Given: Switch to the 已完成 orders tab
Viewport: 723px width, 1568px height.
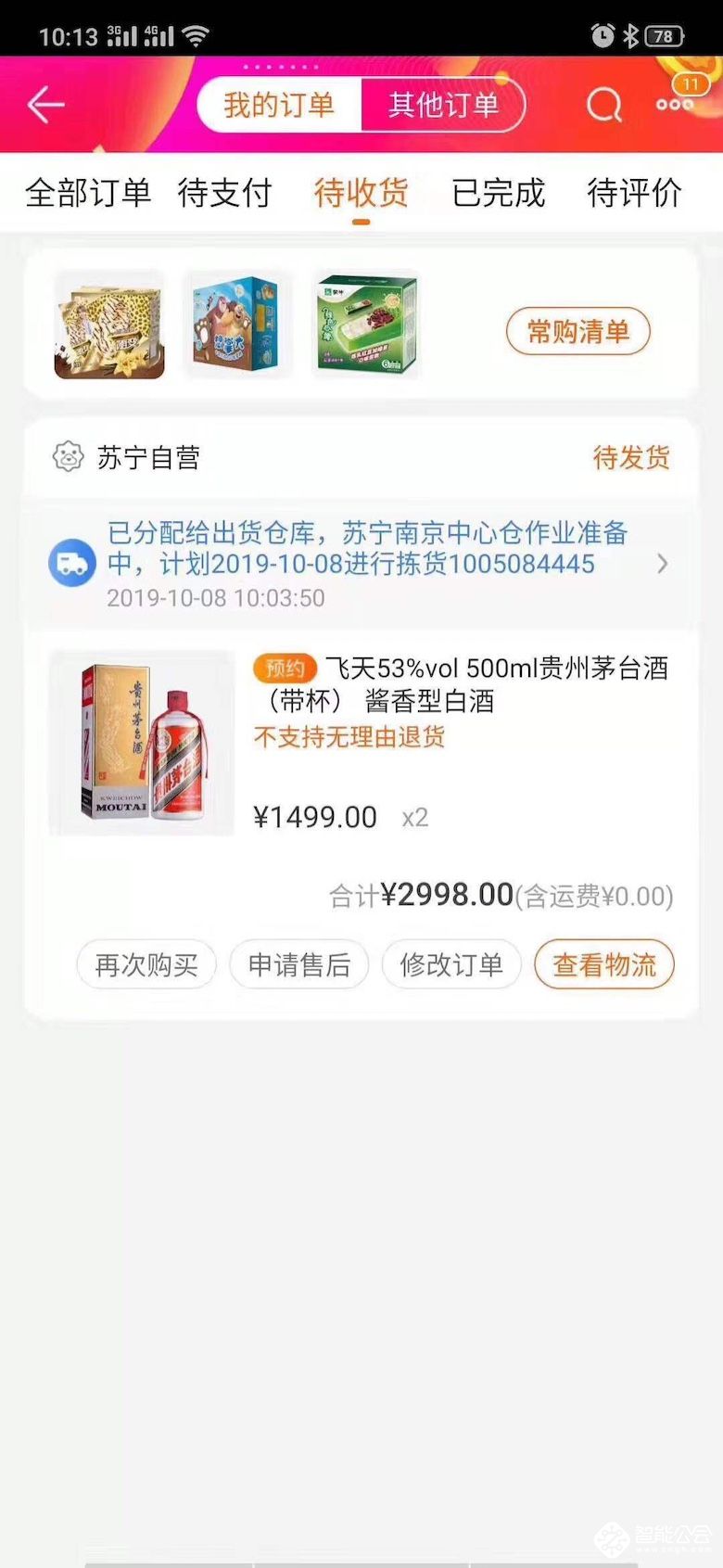Looking at the screenshot, I should tap(497, 194).
